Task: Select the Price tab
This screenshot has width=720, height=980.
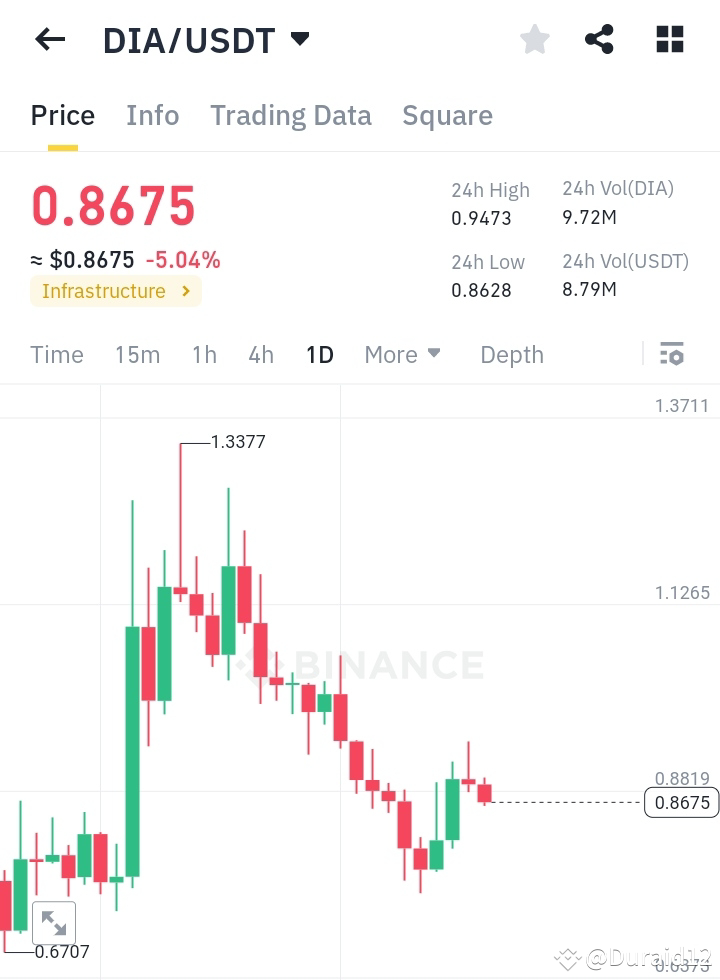Action: pos(62,115)
